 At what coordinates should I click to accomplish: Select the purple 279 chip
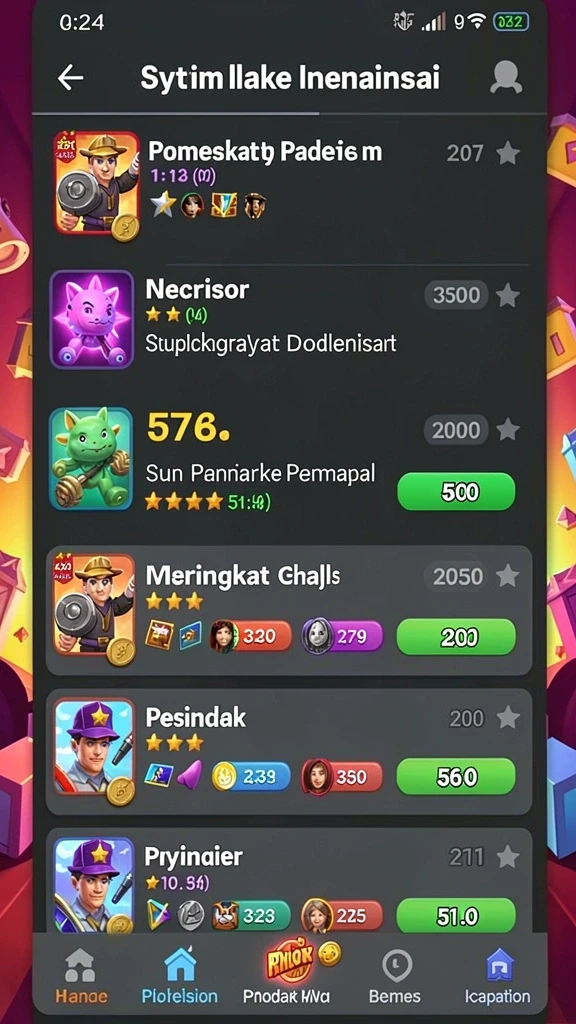[342, 636]
